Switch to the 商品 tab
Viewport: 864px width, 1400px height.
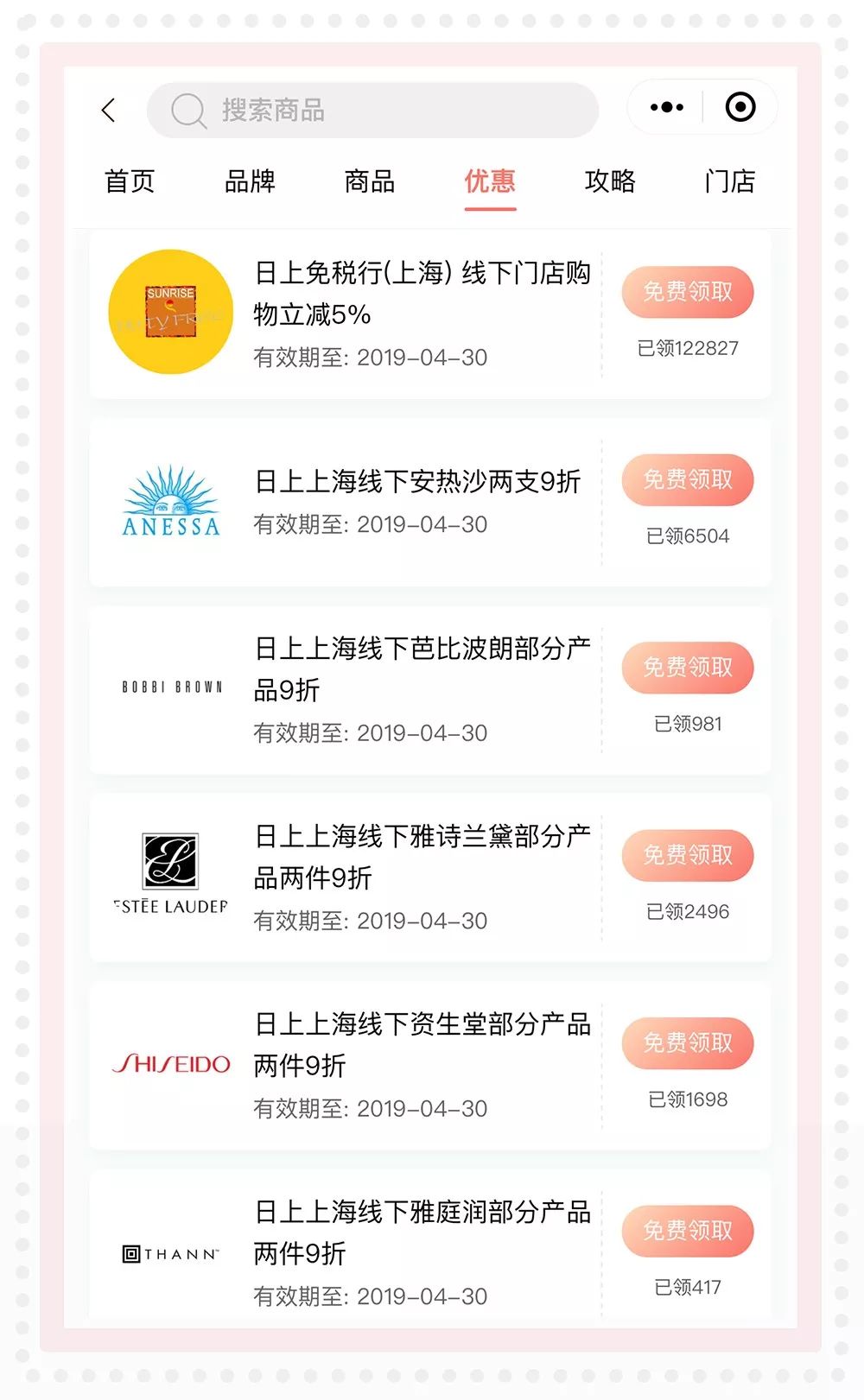tap(370, 182)
